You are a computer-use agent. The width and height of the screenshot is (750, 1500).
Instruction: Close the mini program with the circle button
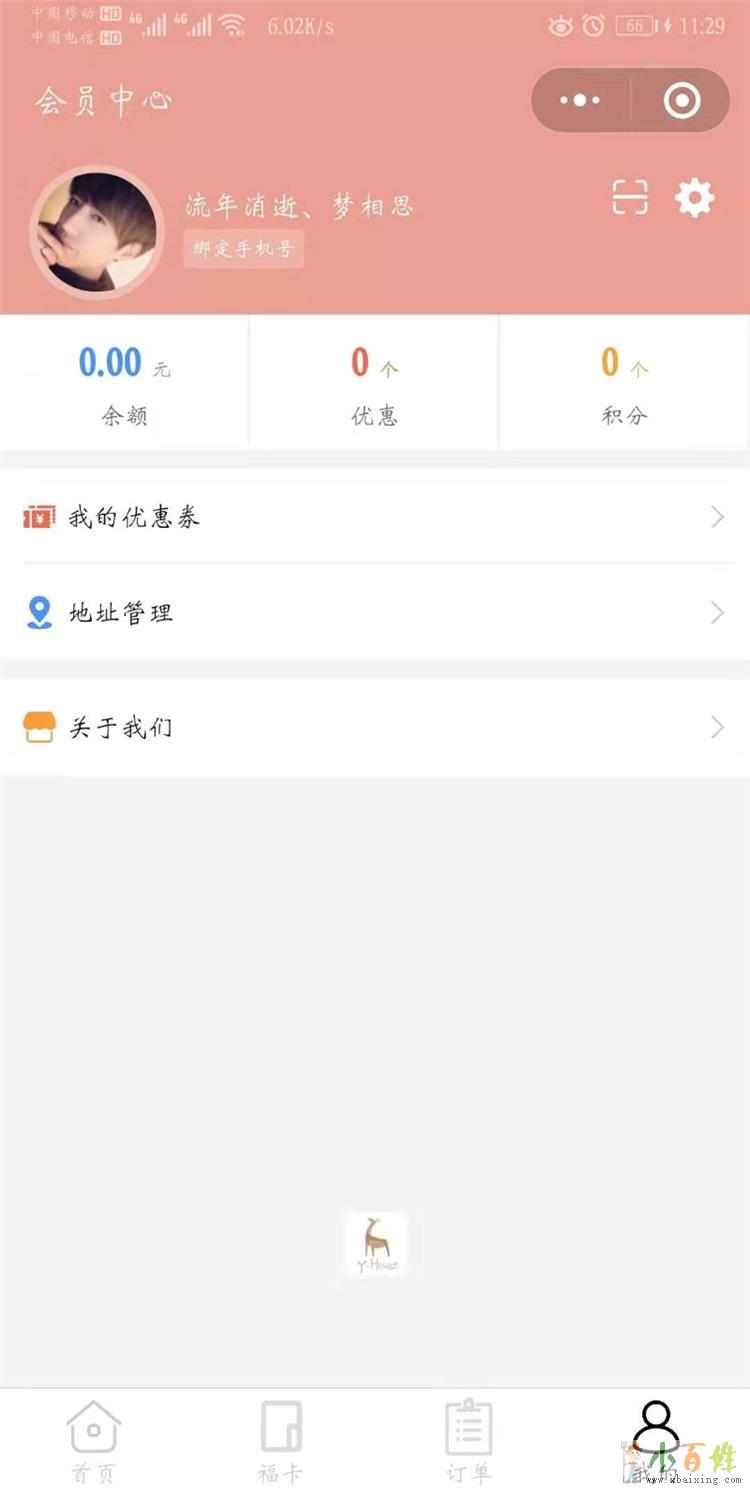point(682,101)
